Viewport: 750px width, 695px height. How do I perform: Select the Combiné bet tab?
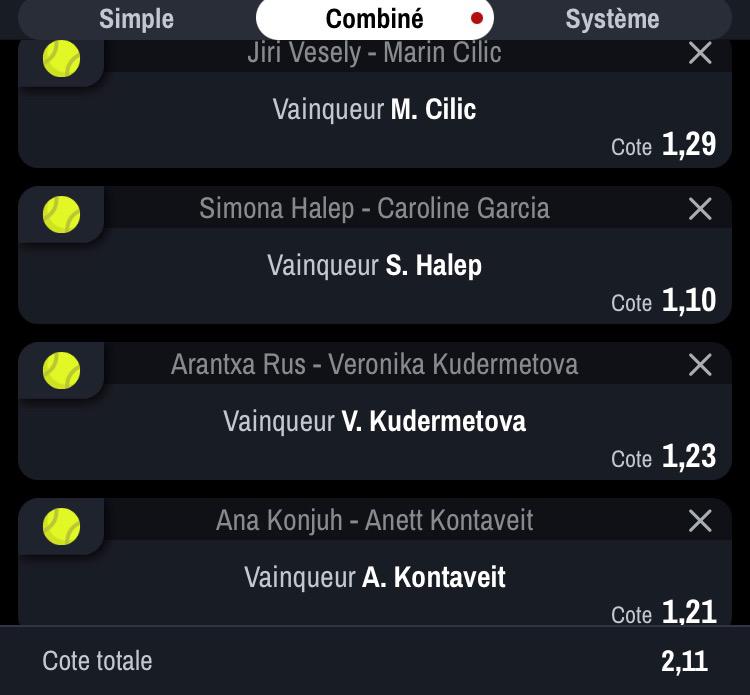point(375,19)
